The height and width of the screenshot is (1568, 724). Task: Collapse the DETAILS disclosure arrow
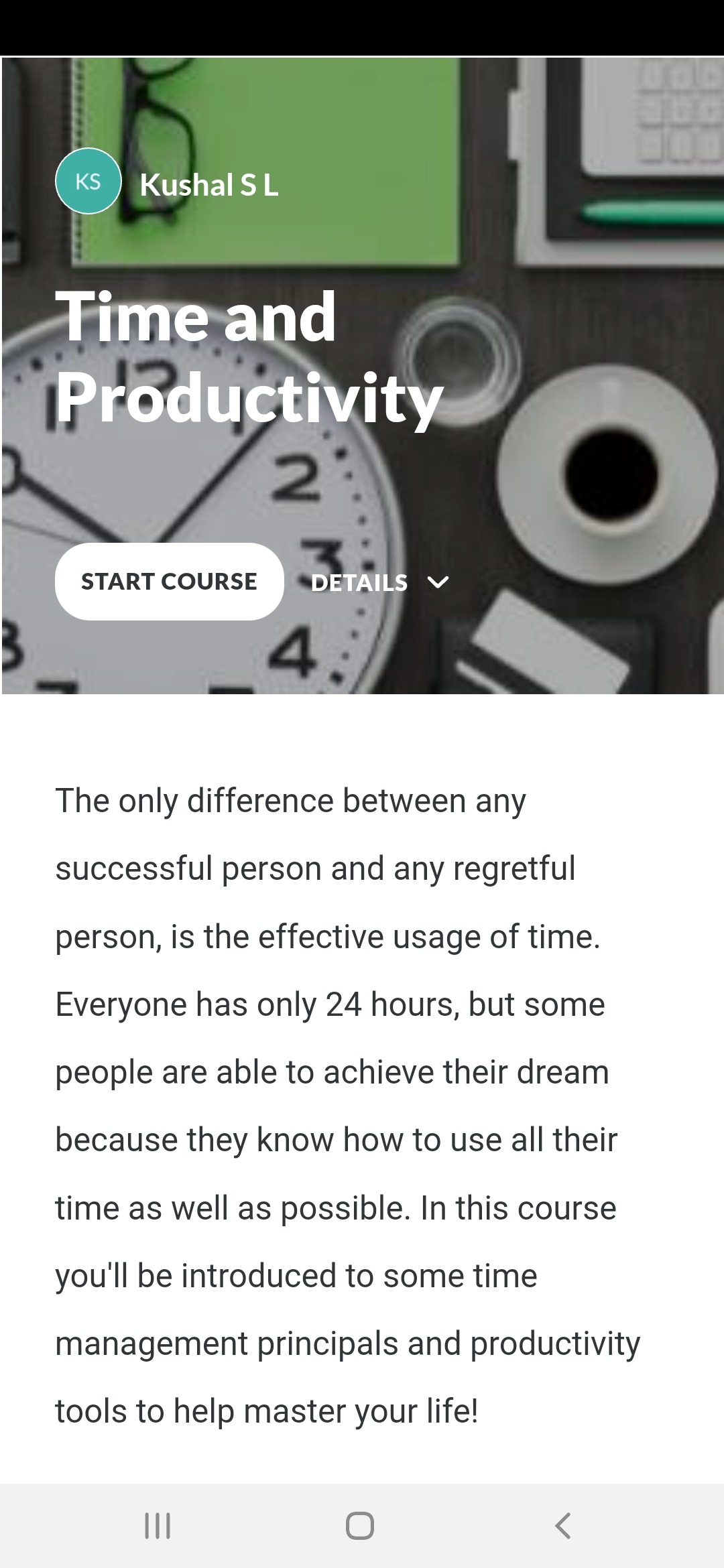click(x=439, y=583)
